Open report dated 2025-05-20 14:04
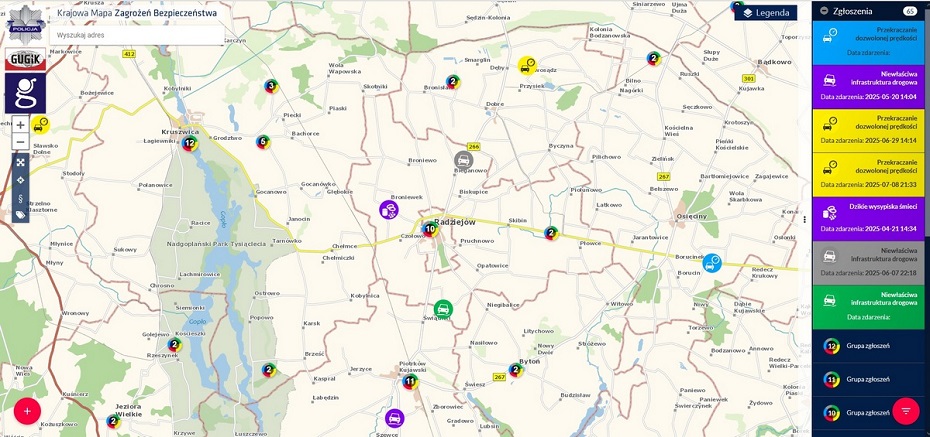Image resolution: width=930 pixels, height=437 pixels. click(869, 86)
